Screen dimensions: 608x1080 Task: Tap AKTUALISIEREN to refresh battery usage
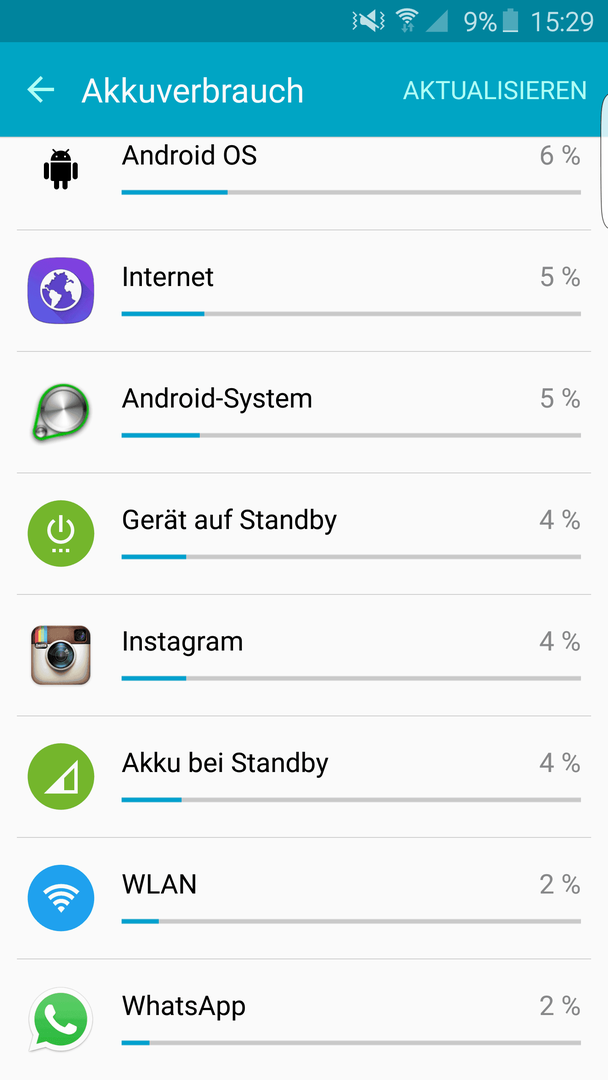[494, 90]
